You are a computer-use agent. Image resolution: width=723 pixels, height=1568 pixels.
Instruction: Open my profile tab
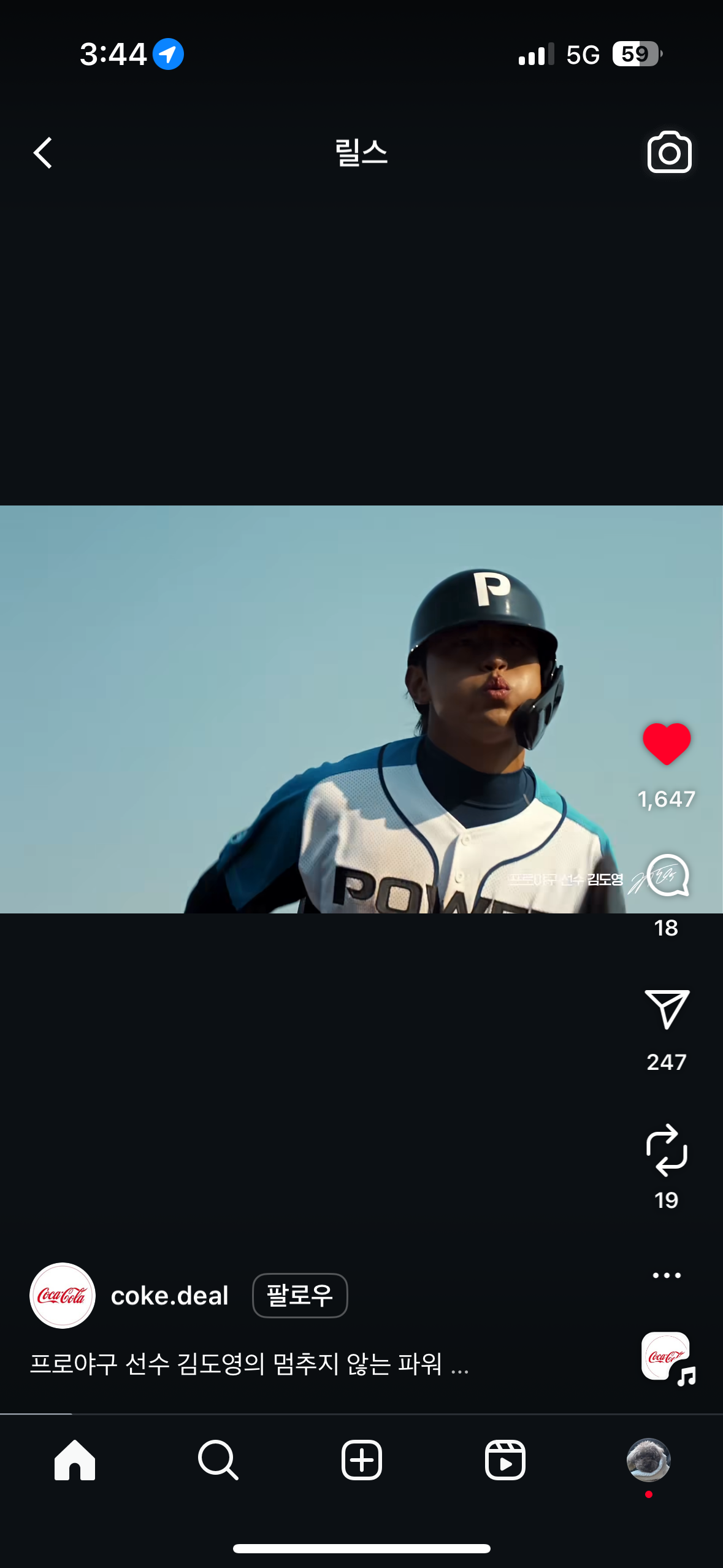click(x=648, y=1460)
